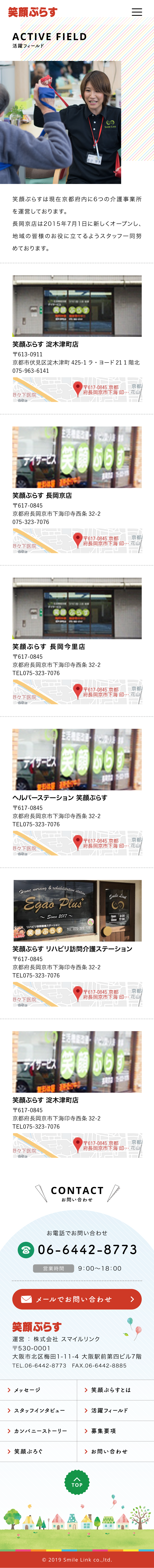
Task: Open the カンパニーストーリー page
Action: (38, 1431)
